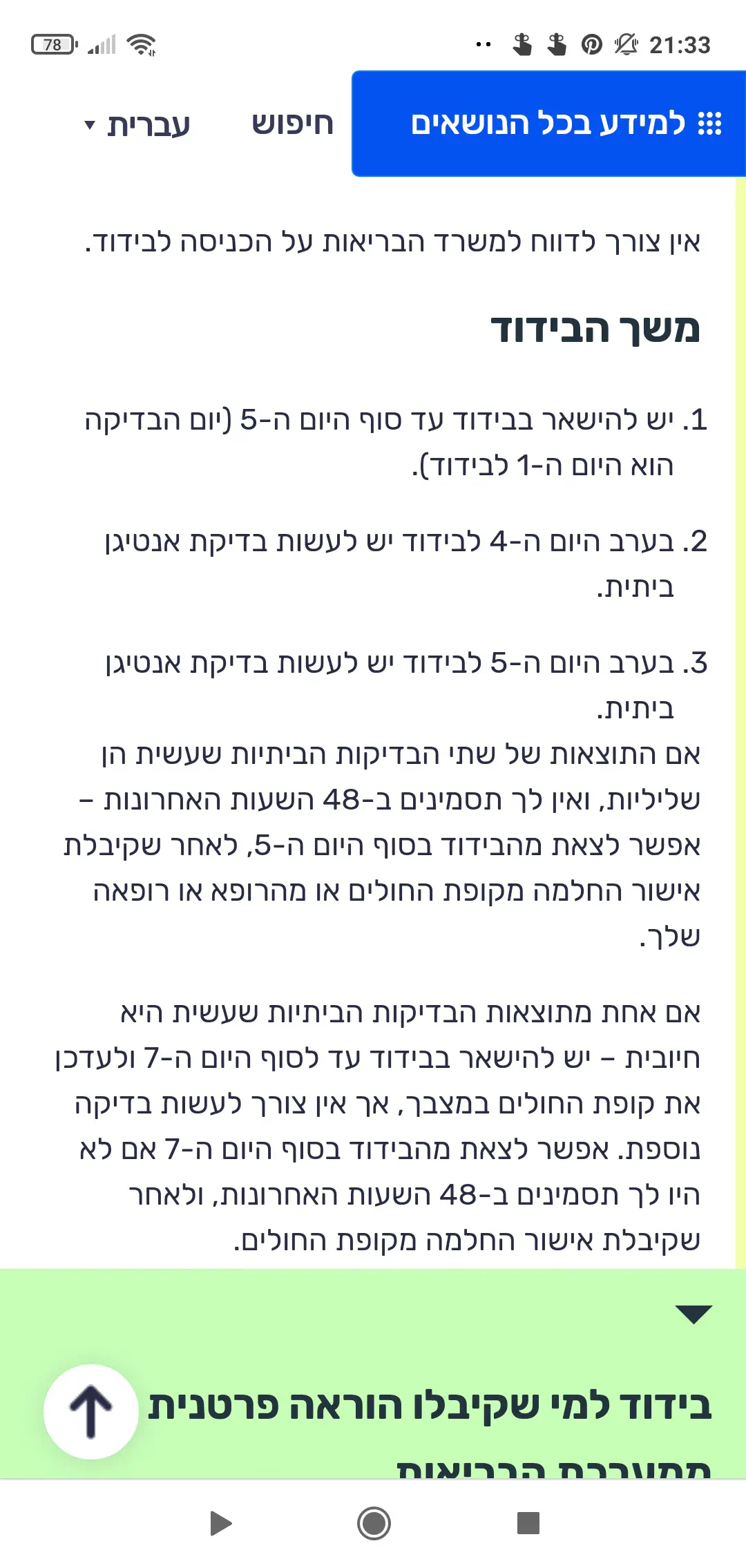
Task: Collapse the 'בידוד למי שקיבלו הוראה פרטנית' section
Action: [x=693, y=1314]
